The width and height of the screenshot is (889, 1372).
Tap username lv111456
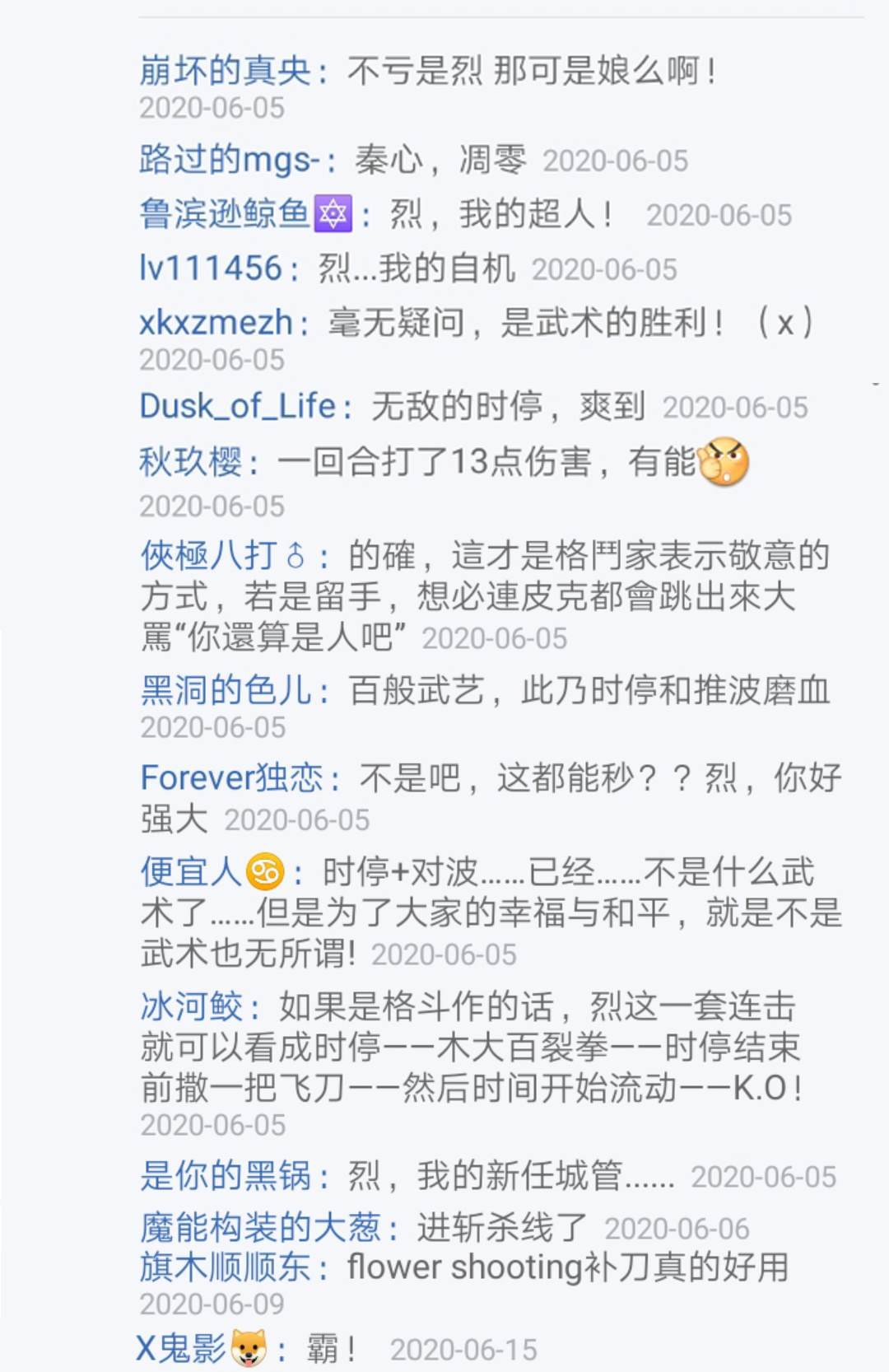210,268
